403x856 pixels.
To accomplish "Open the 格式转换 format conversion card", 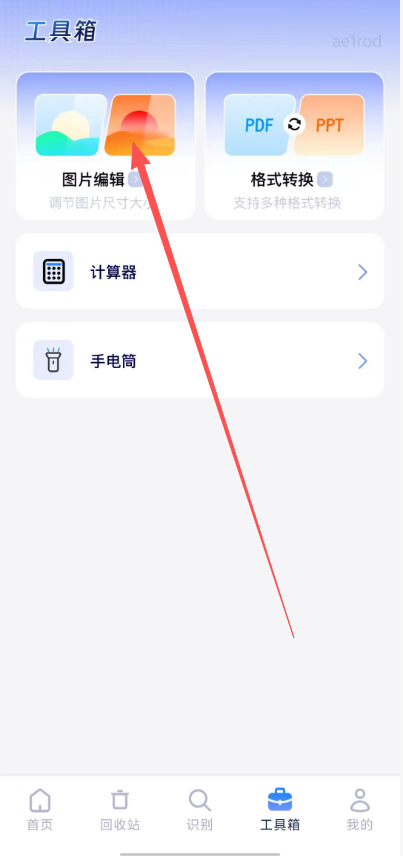I will [x=294, y=146].
